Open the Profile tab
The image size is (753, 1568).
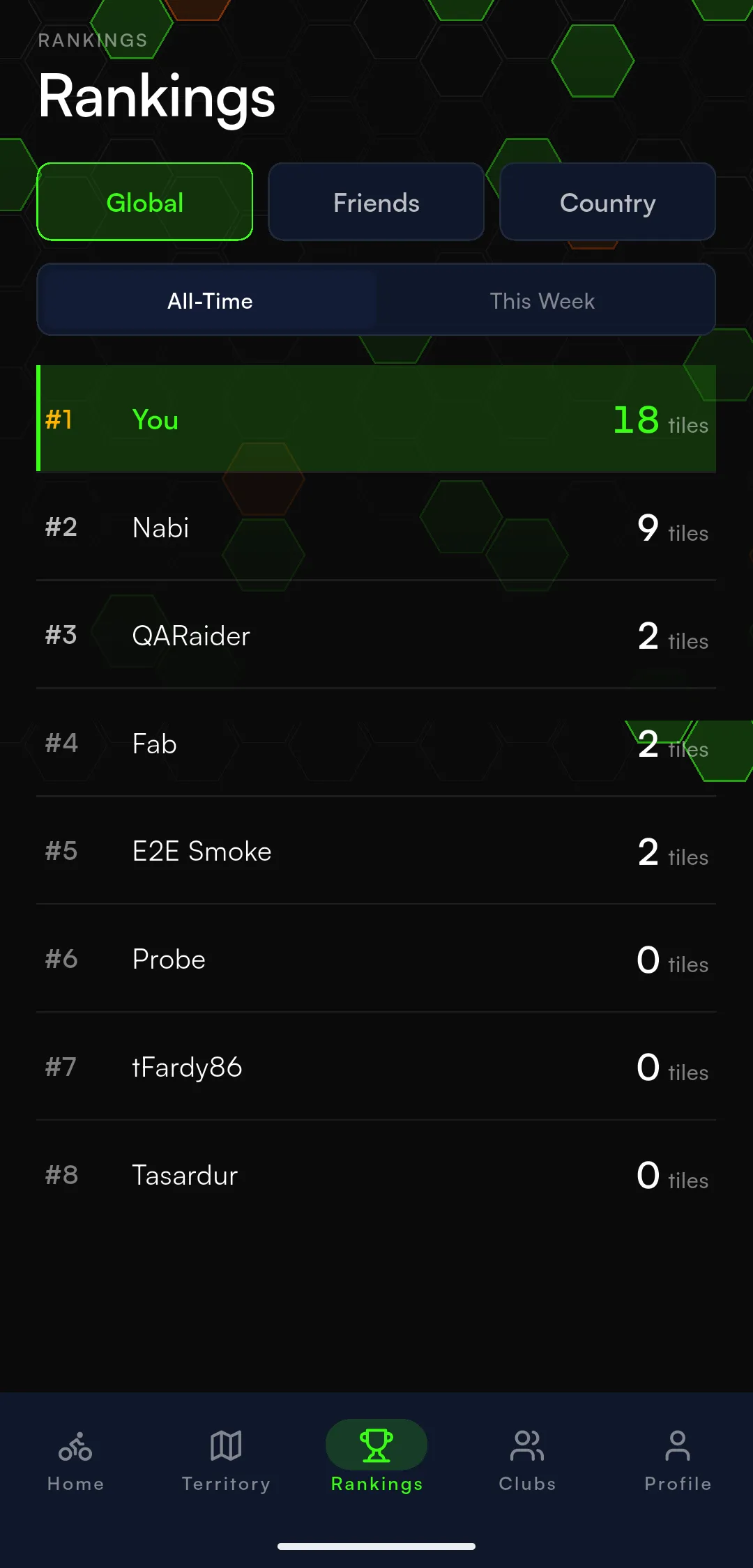(x=678, y=1460)
